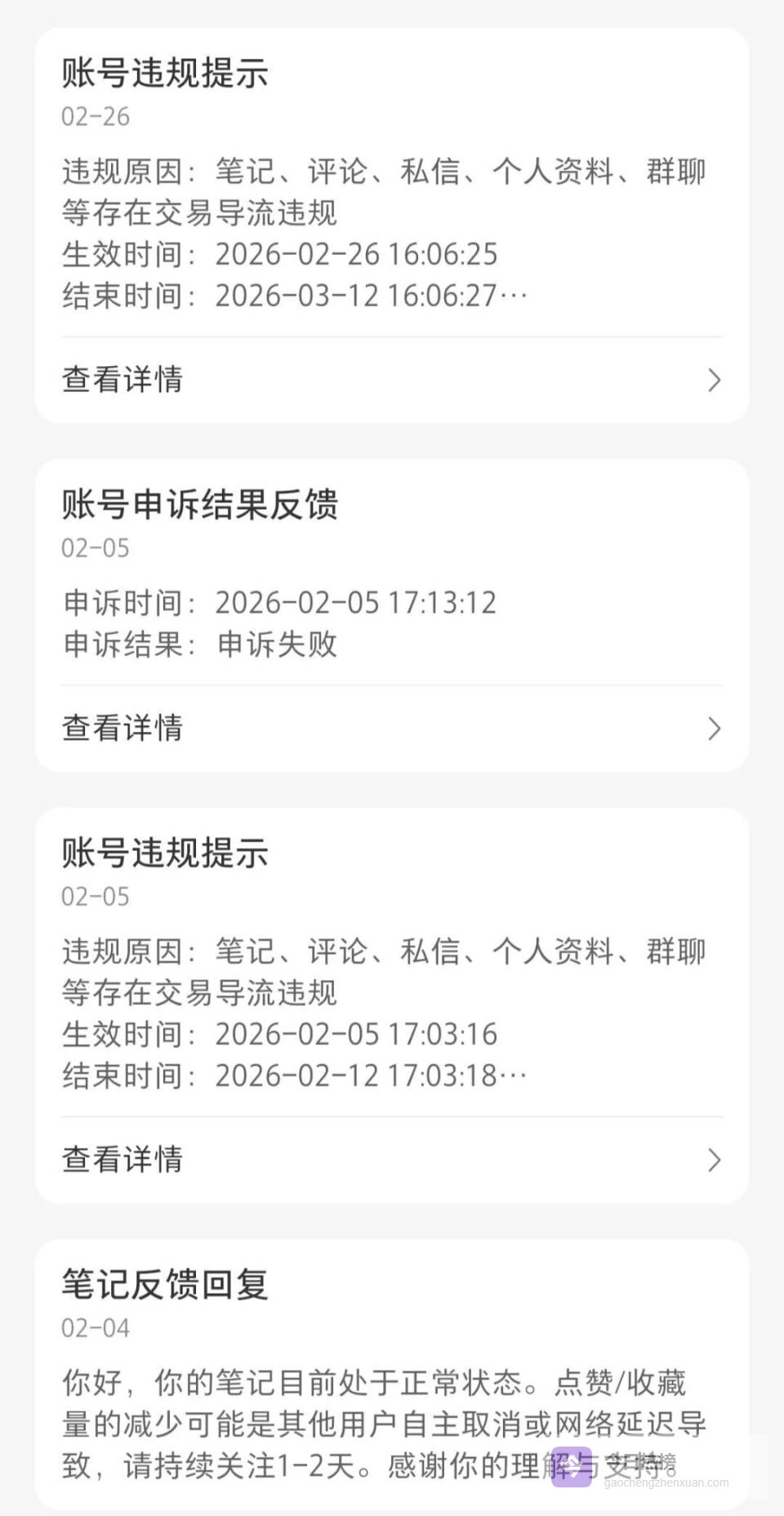Click the 02-26 date label
This screenshot has width=784, height=1516.
(x=95, y=116)
